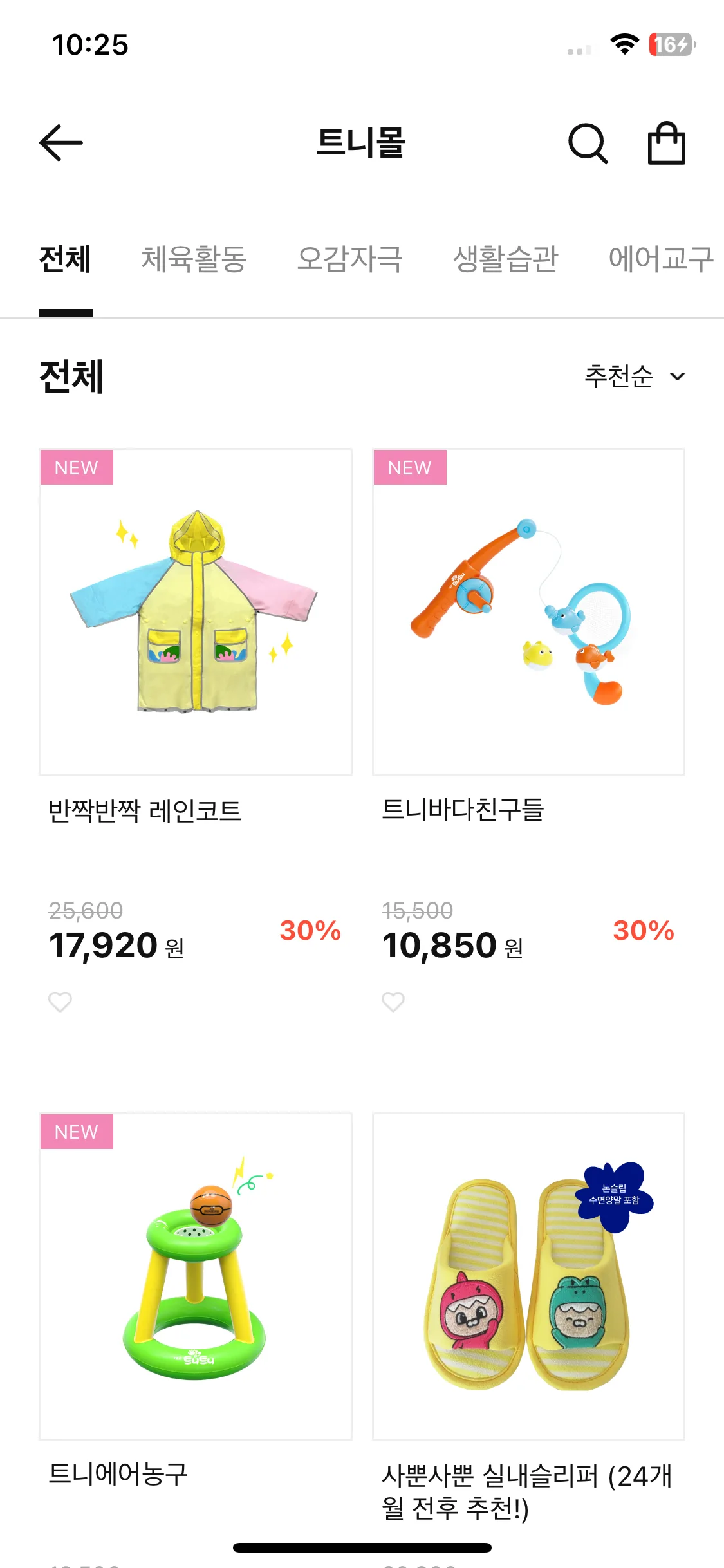Switch to the 생활습관 tab
This screenshot has width=724, height=1568.
click(506, 259)
